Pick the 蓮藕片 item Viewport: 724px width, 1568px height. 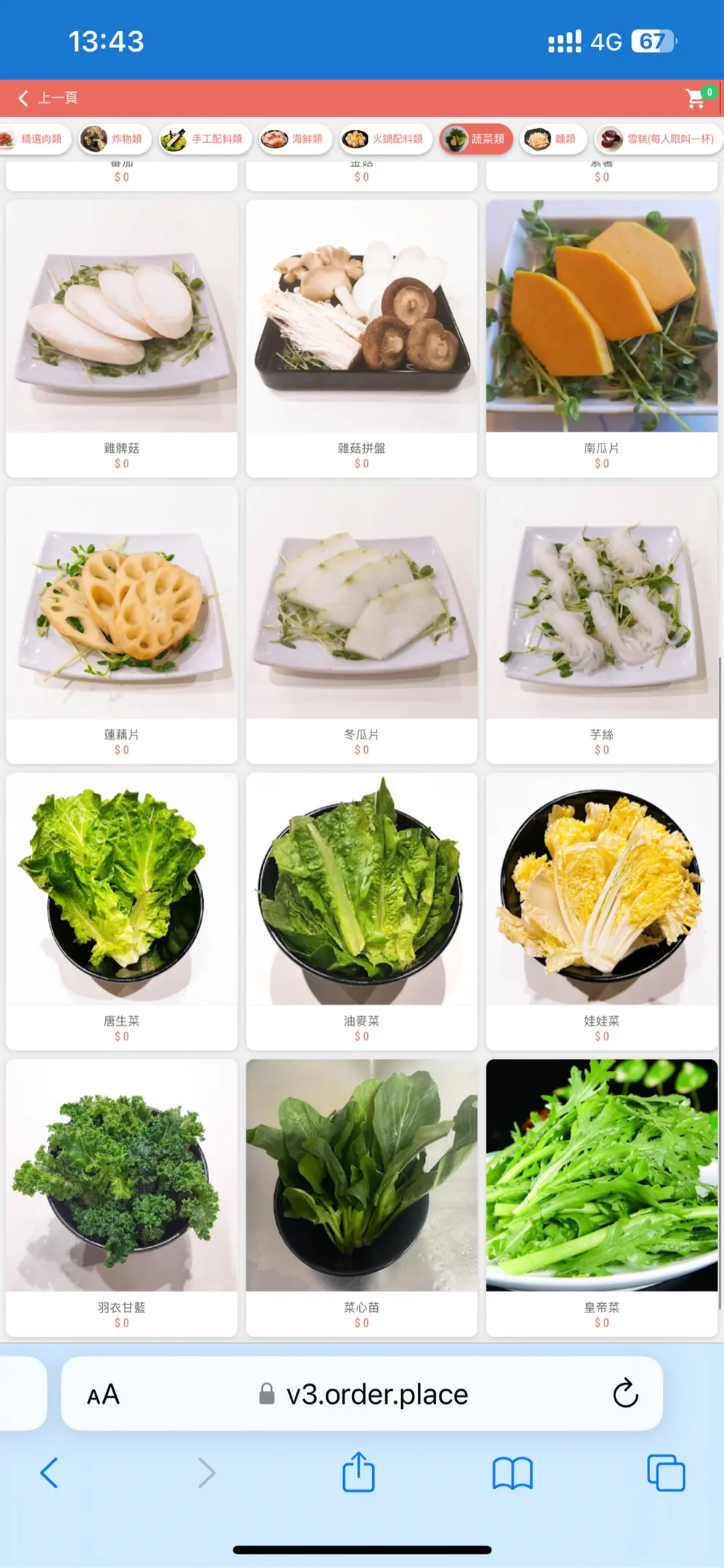click(x=122, y=624)
